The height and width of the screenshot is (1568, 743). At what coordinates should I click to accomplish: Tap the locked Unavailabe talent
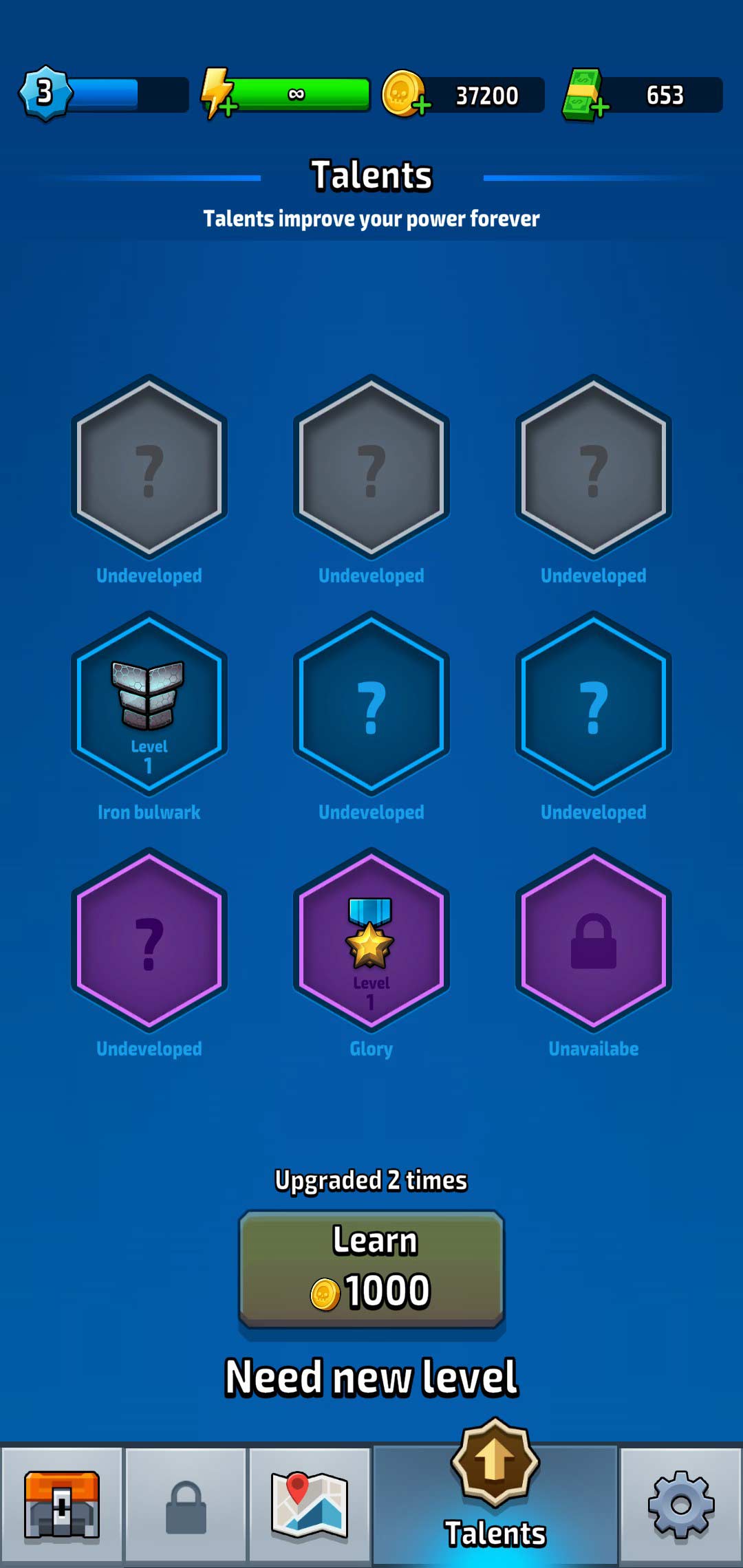pos(593,940)
